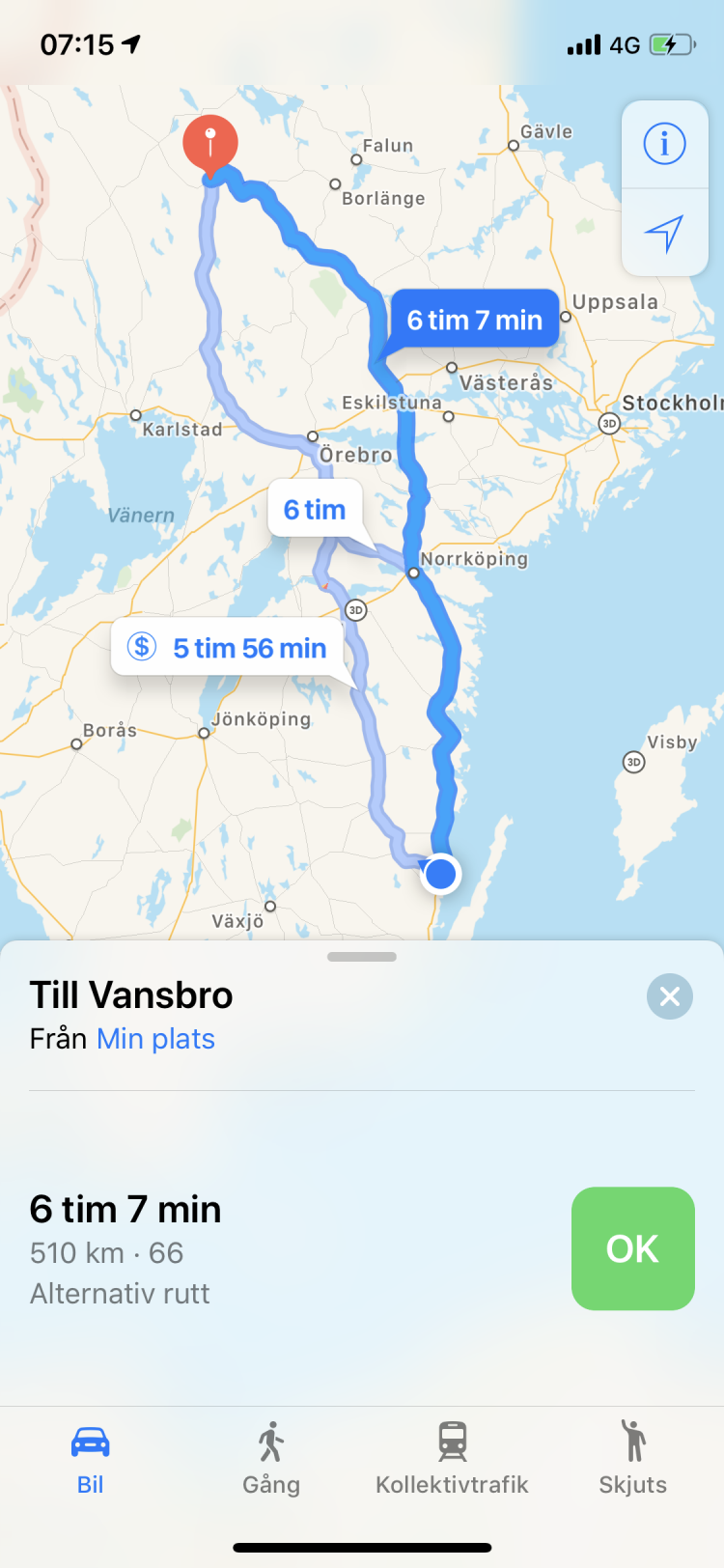Close the Till Vansbro directions card
724x1568 pixels.
tap(670, 996)
